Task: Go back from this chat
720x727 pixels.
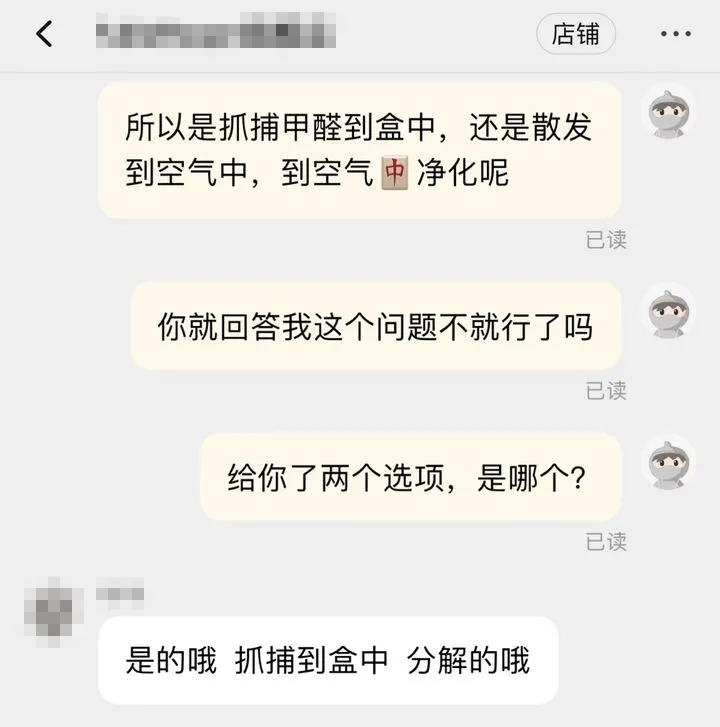Action: pos(44,34)
